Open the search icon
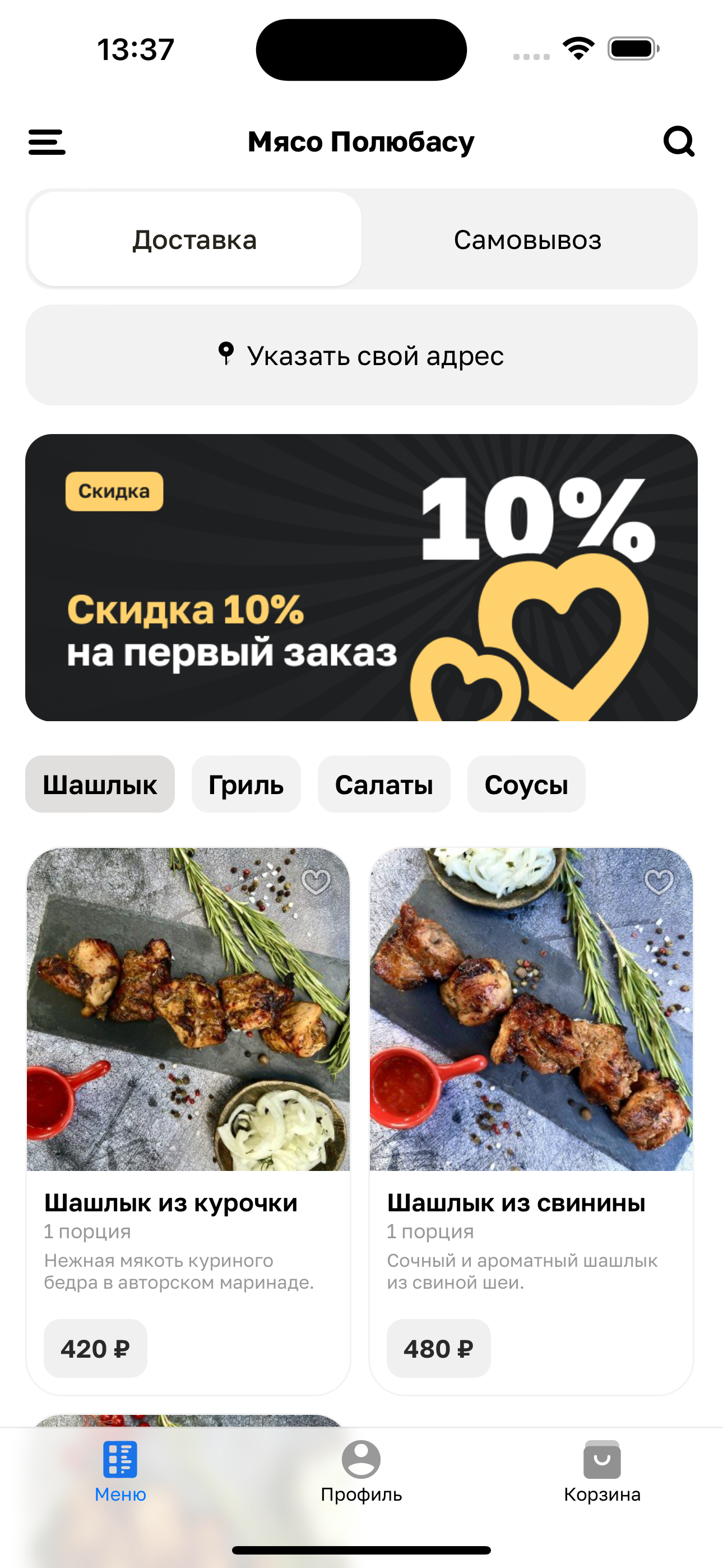This screenshot has width=723, height=1568. 679,141
